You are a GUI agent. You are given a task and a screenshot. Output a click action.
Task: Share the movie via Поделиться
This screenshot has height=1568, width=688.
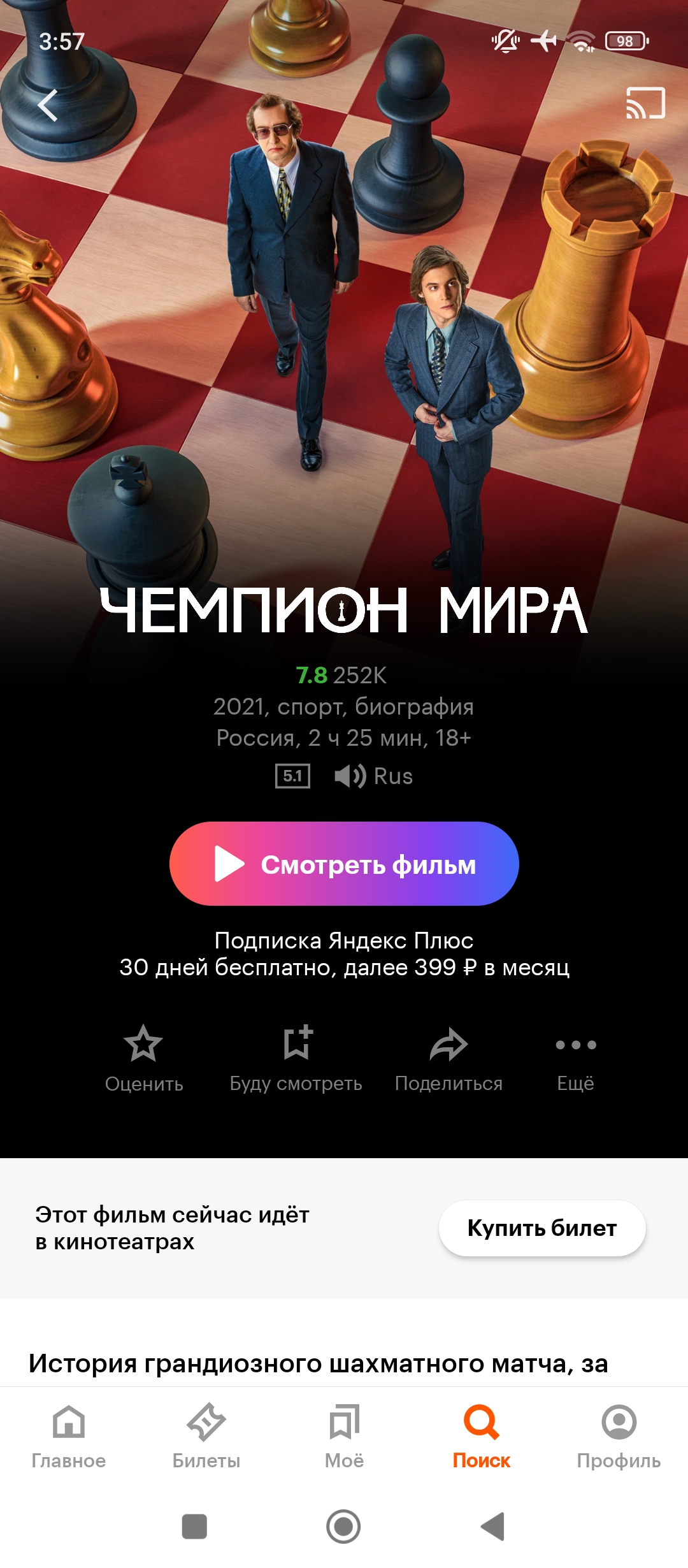449,1059
